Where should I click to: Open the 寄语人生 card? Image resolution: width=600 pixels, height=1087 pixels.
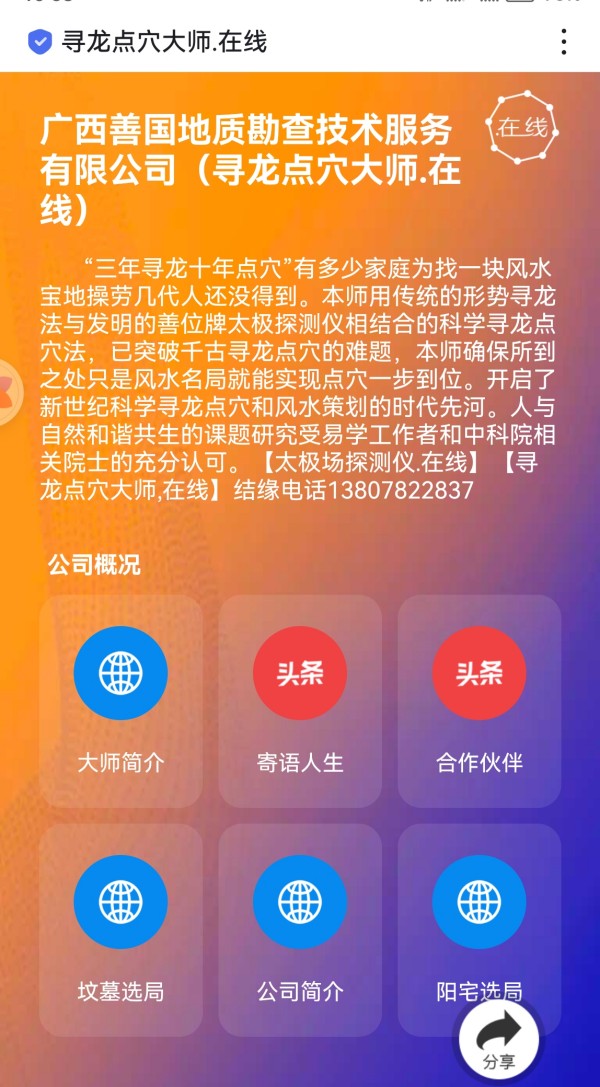pos(300,700)
